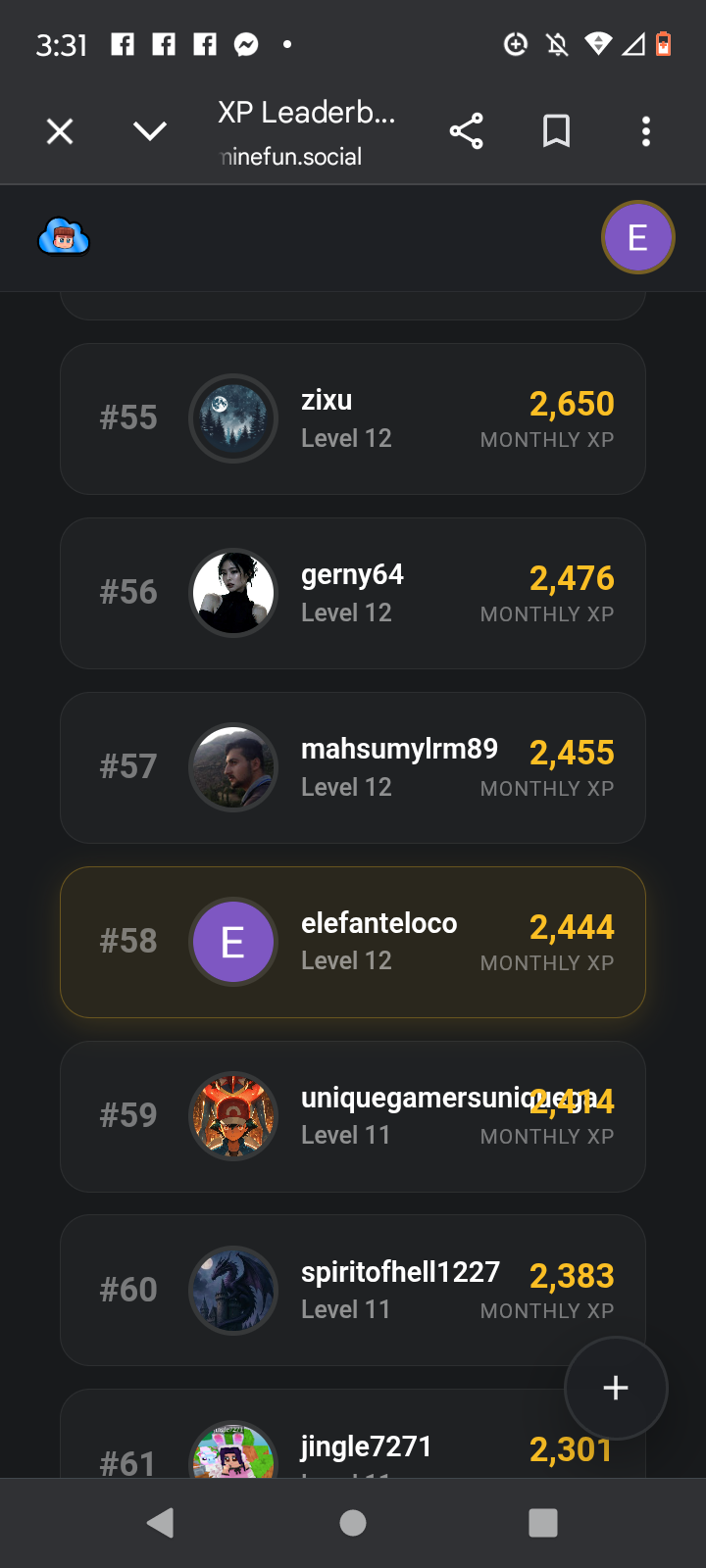This screenshot has height=1568, width=706.
Task: Open the #59 uniquegamers leaderboard row
Action: [x=353, y=1116]
